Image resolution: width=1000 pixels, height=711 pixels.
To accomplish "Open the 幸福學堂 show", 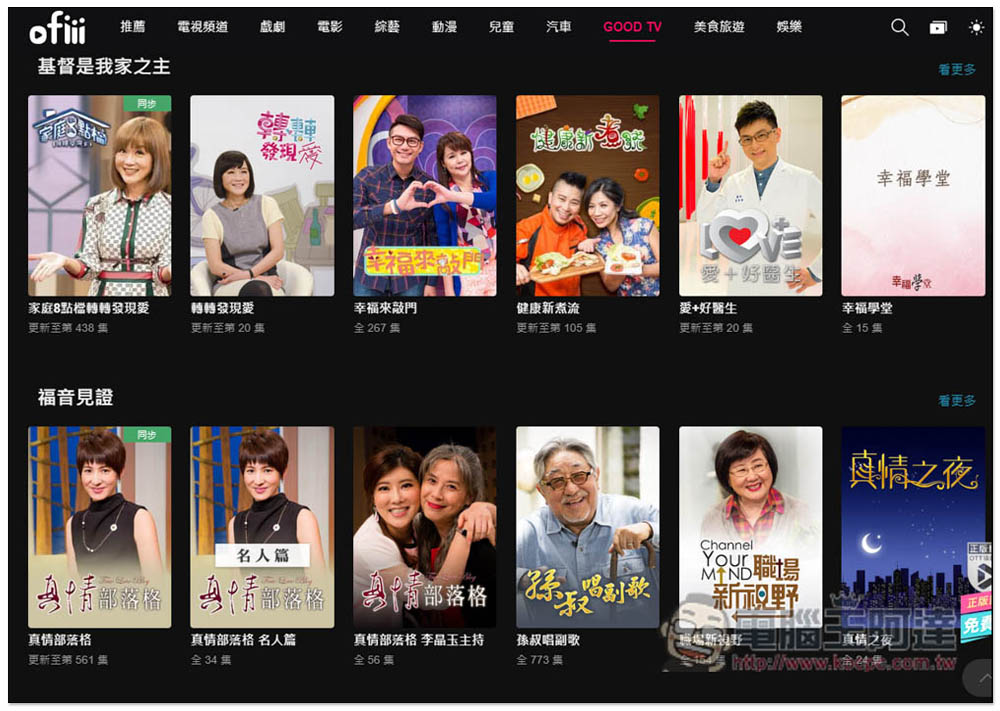I will pyautogui.click(x=913, y=196).
